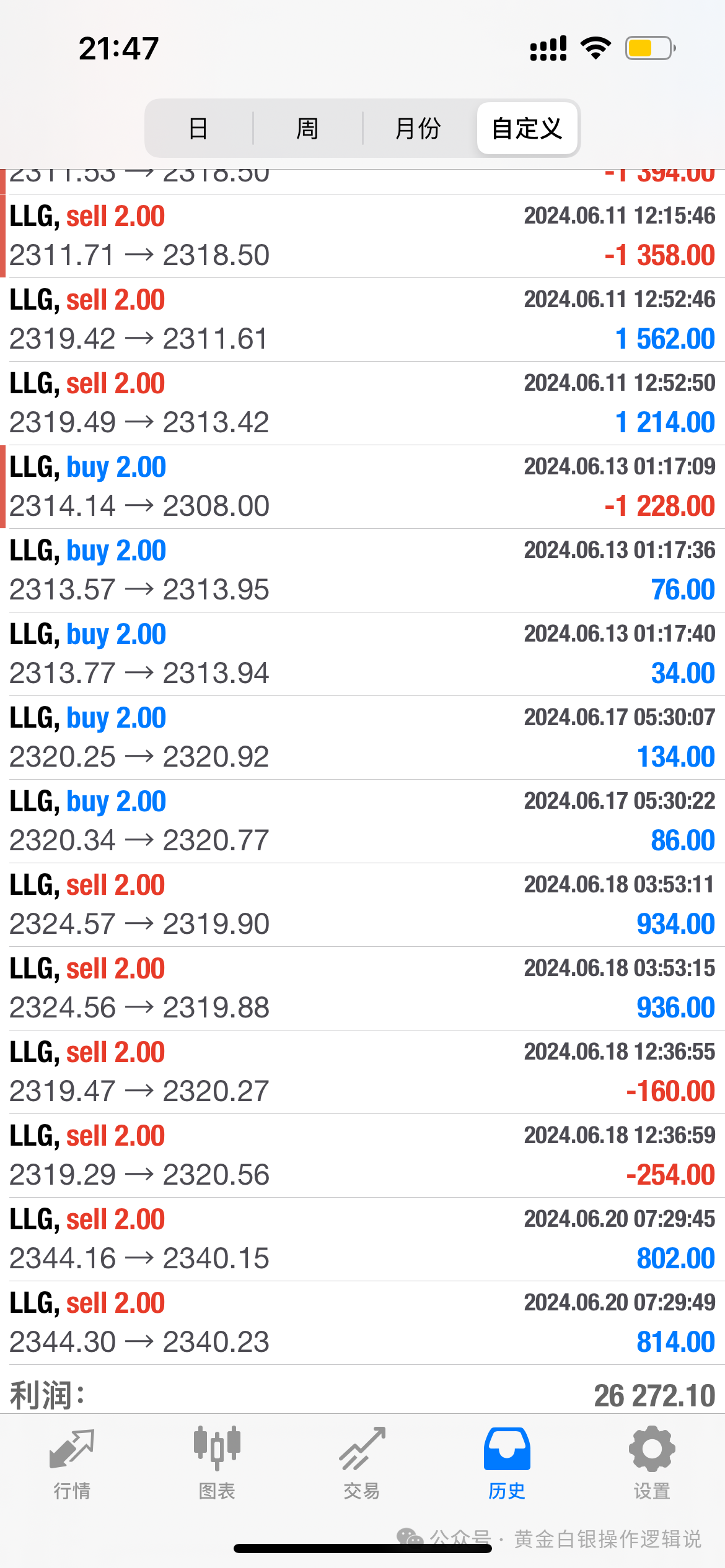Screen dimensions: 725x1568
Task: Expand the sell trade at 2024.06.20 07:29:45
Action: [x=362, y=1239]
